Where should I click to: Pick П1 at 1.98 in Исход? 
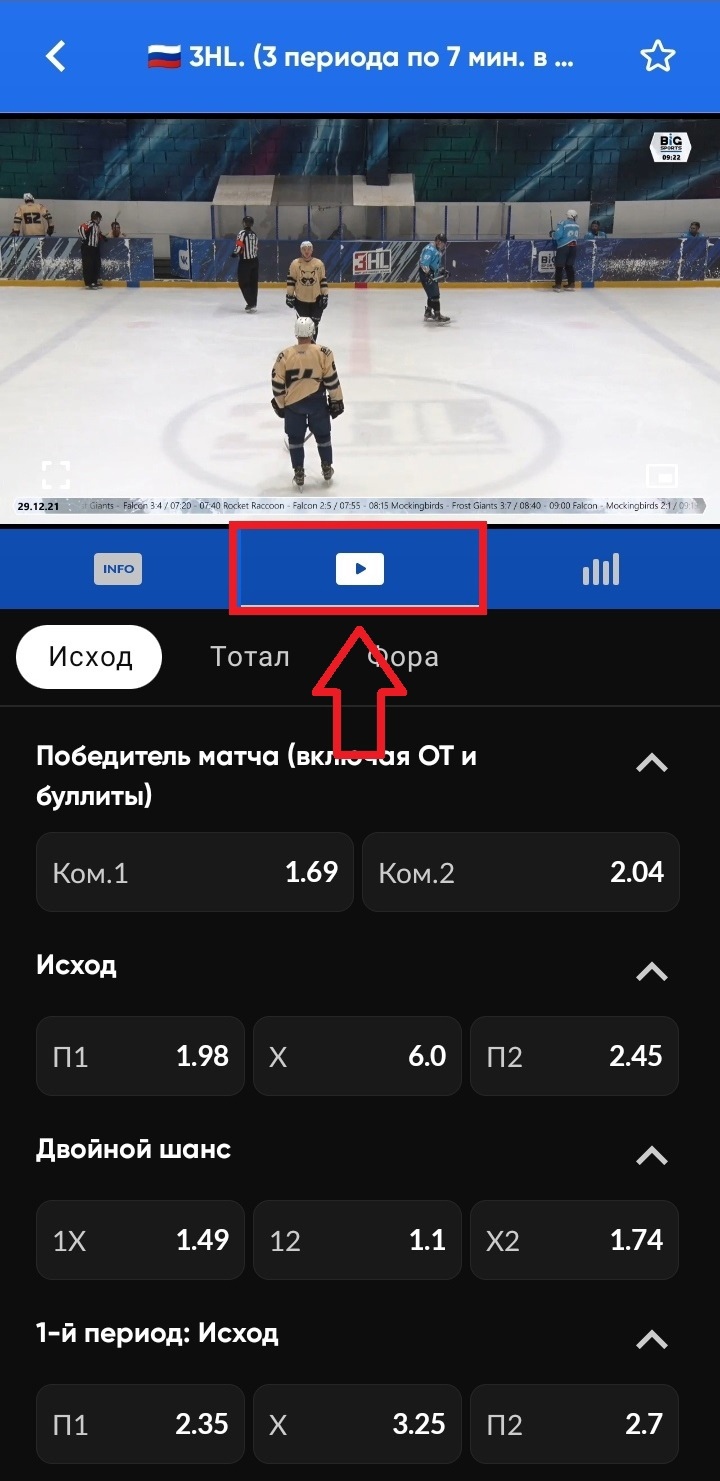click(140, 1056)
